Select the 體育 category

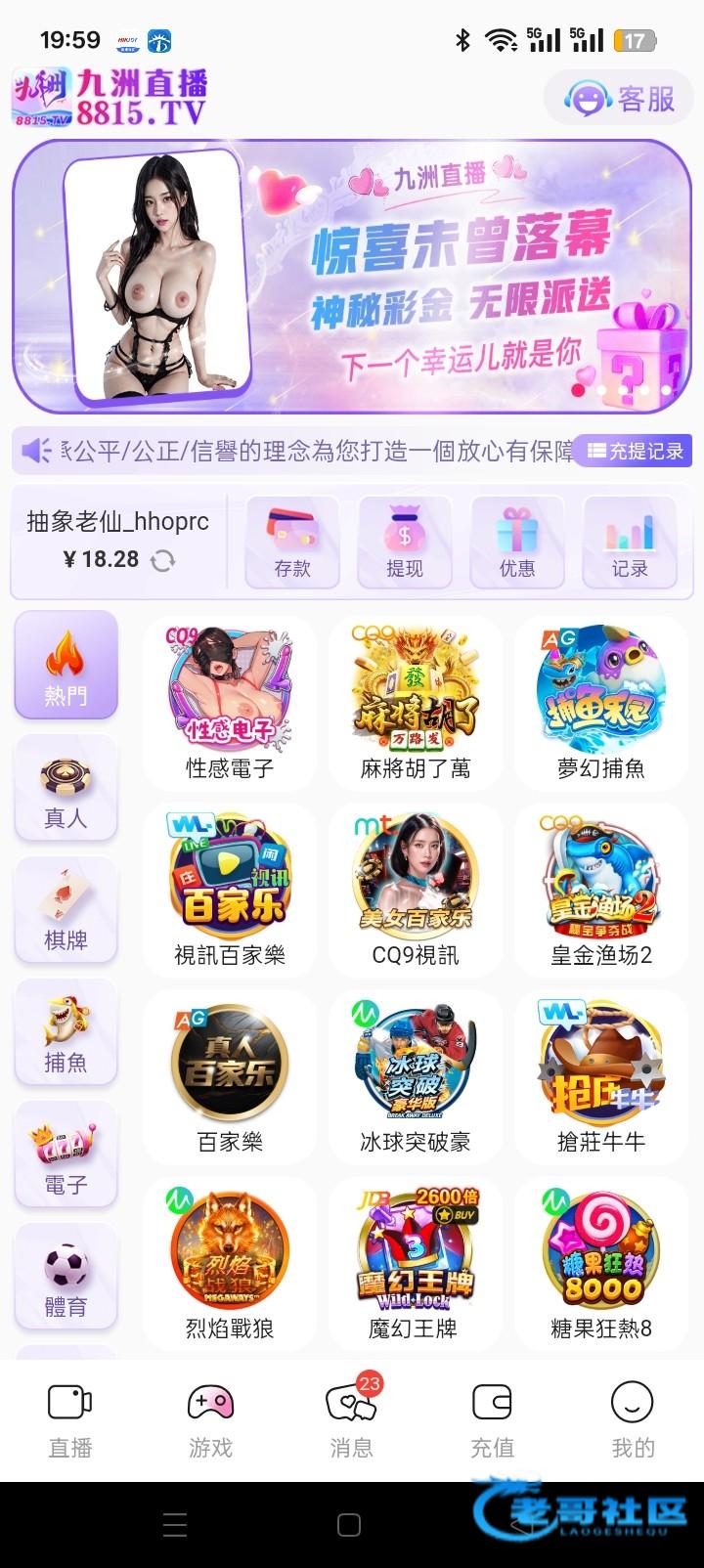click(x=66, y=1278)
